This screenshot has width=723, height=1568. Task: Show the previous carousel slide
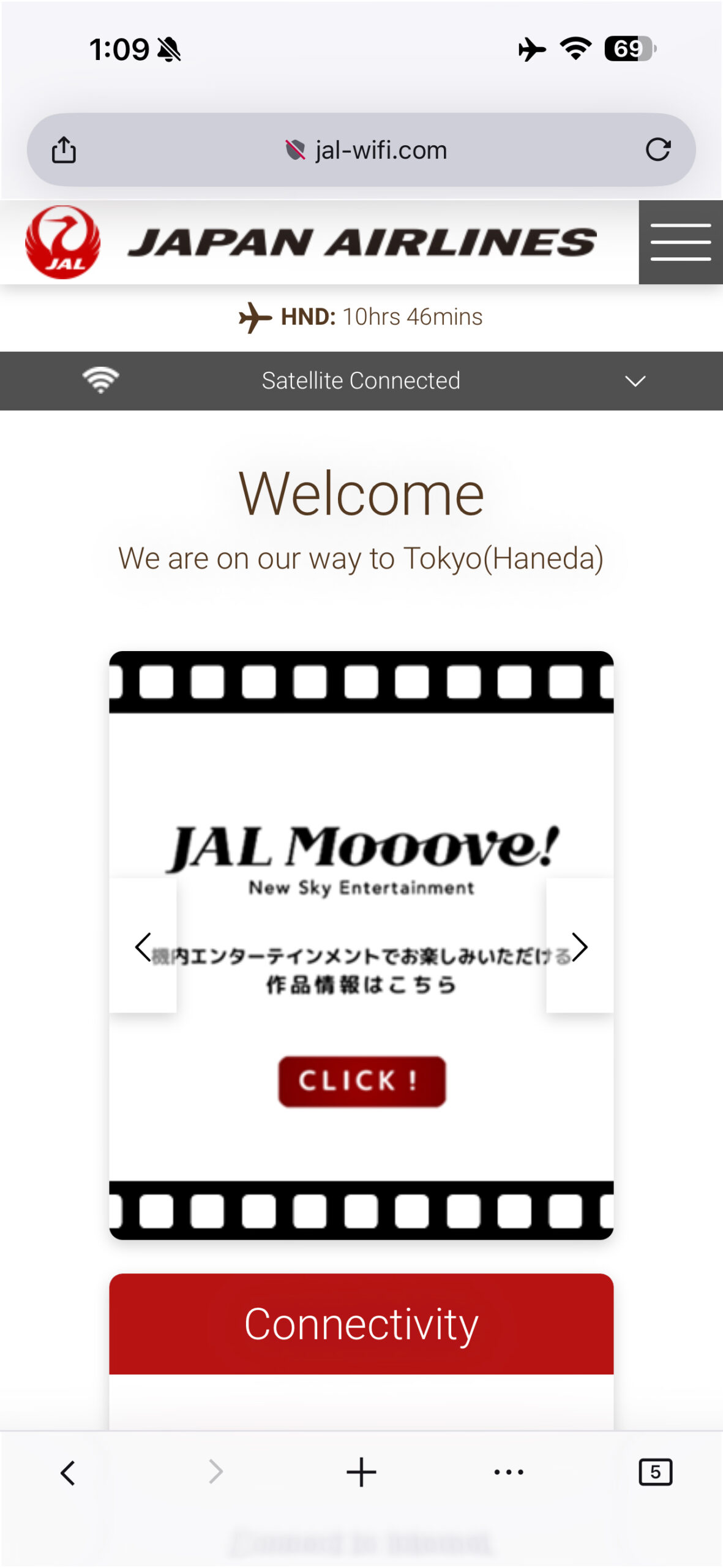point(143,947)
